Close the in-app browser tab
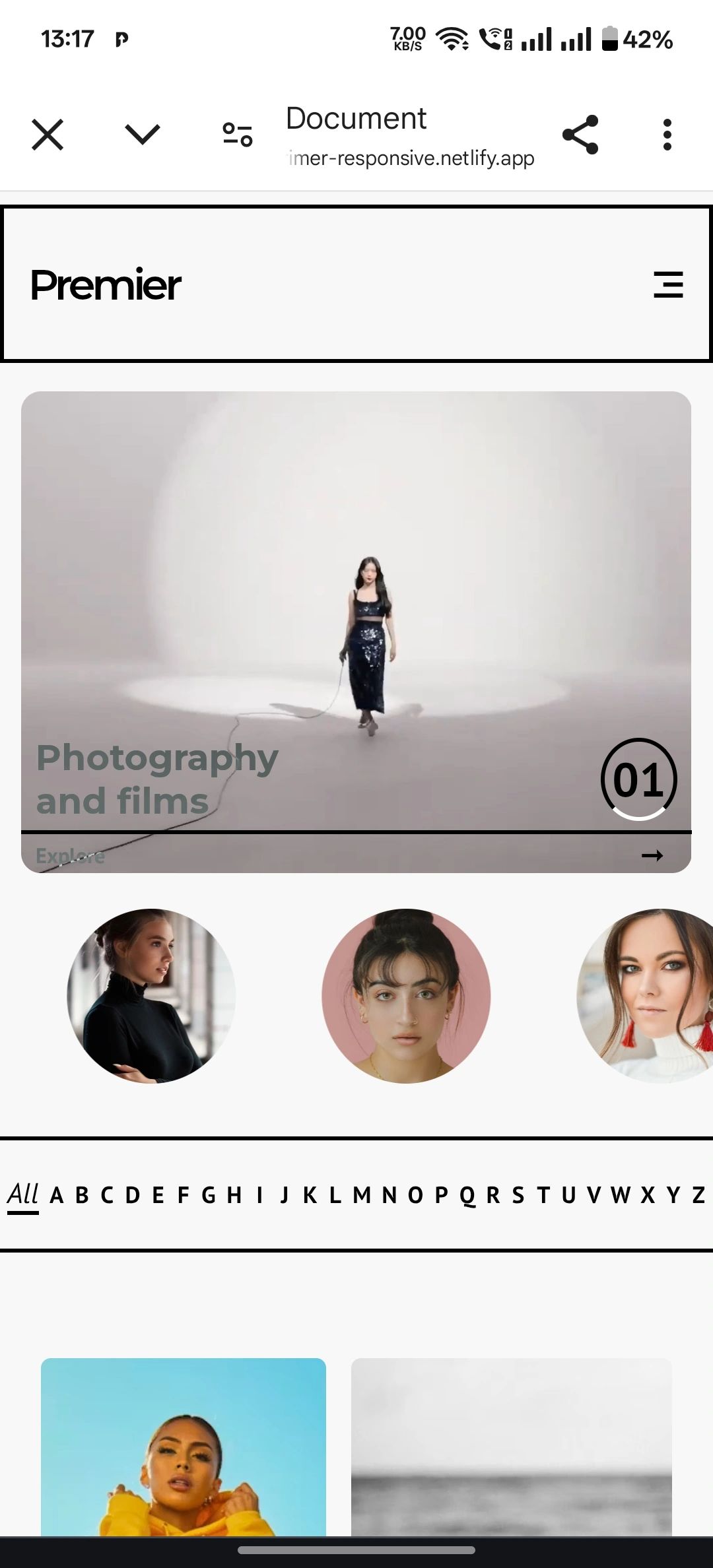Image resolution: width=713 pixels, height=1568 pixels. click(x=48, y=135)
